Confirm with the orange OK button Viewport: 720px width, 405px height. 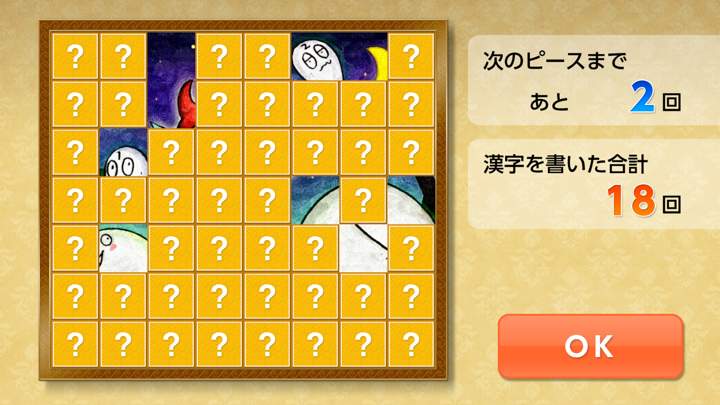[x=590, y=346]
